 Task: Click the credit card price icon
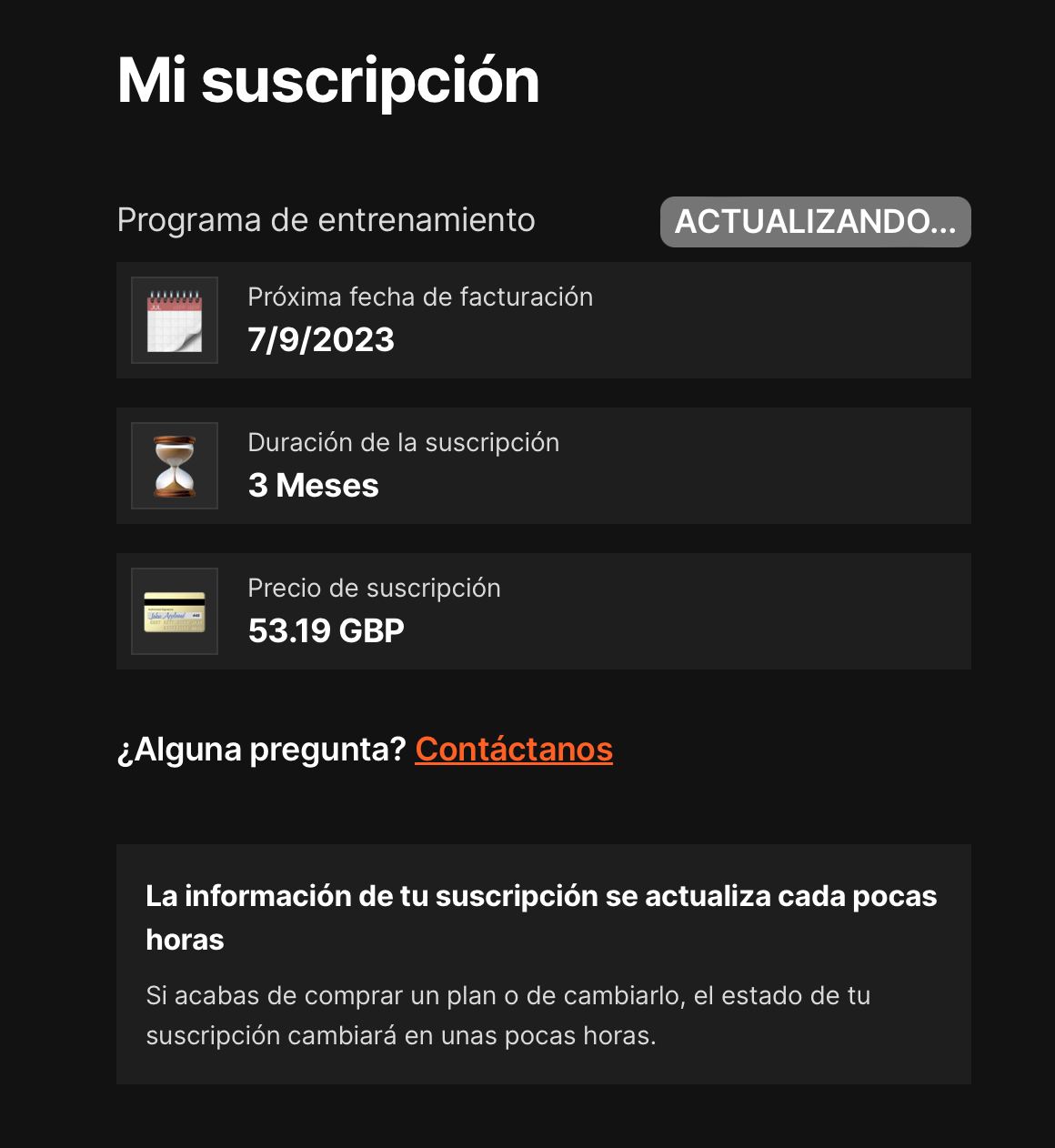coord(174,610)
